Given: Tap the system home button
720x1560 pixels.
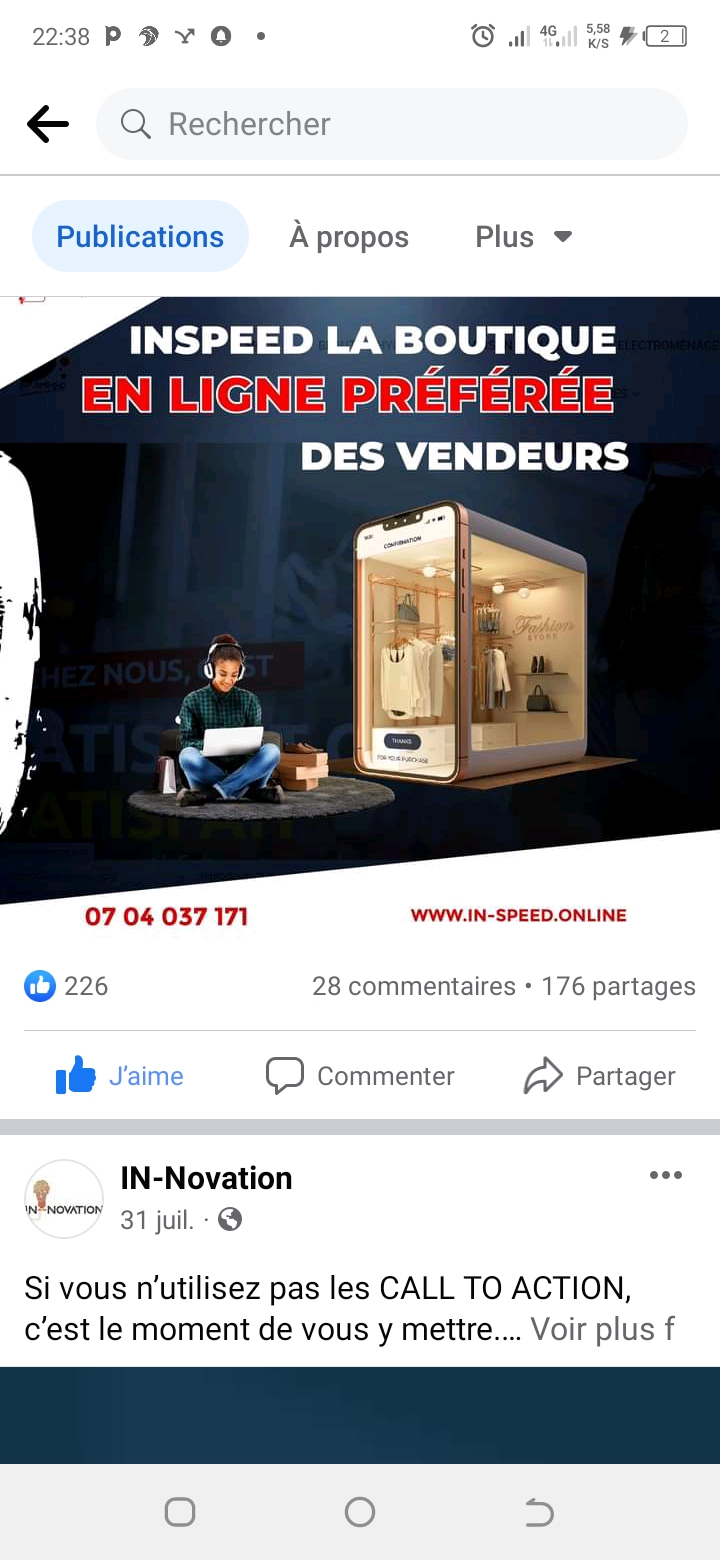Looking at the screenshot, I should [360, 1512].
